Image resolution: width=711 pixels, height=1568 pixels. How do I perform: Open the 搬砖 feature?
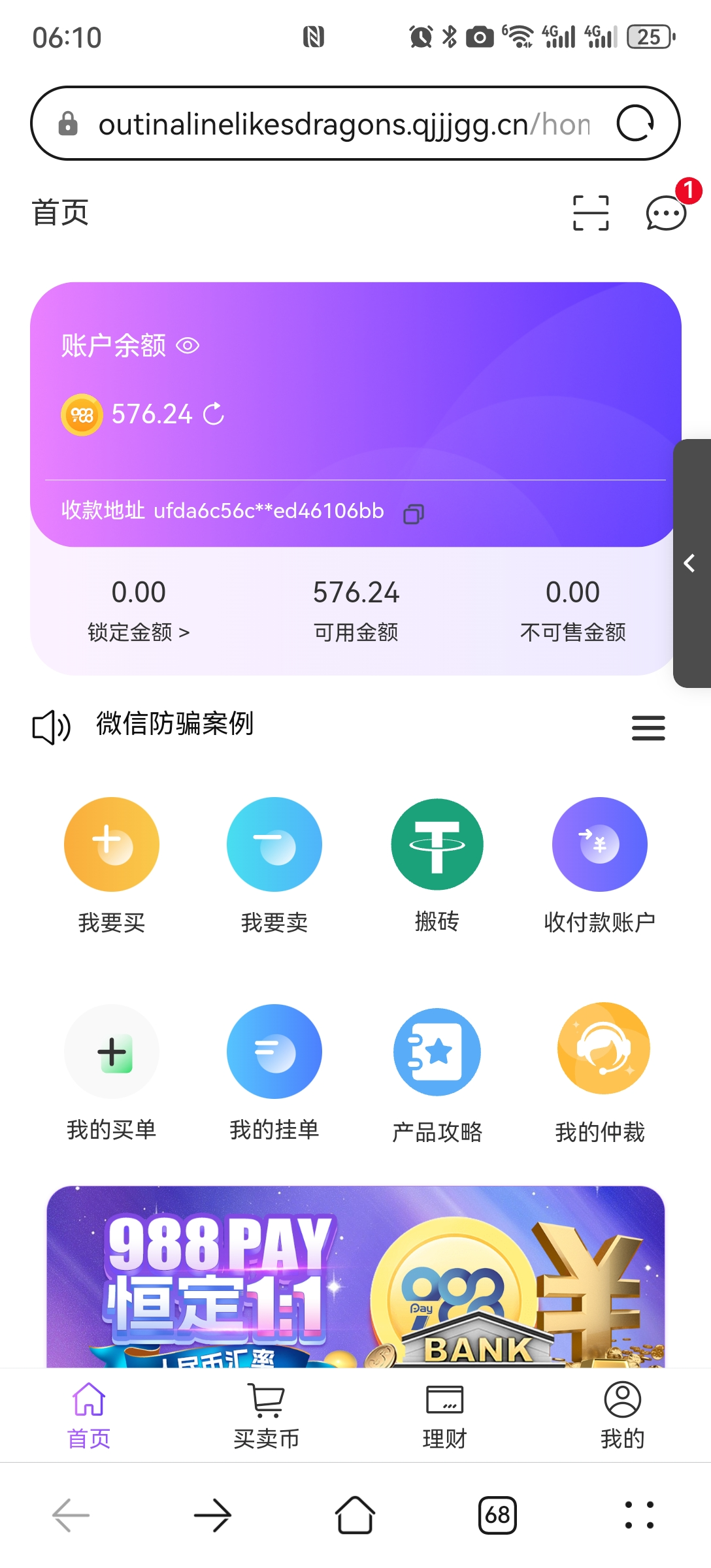click(437, 845)
